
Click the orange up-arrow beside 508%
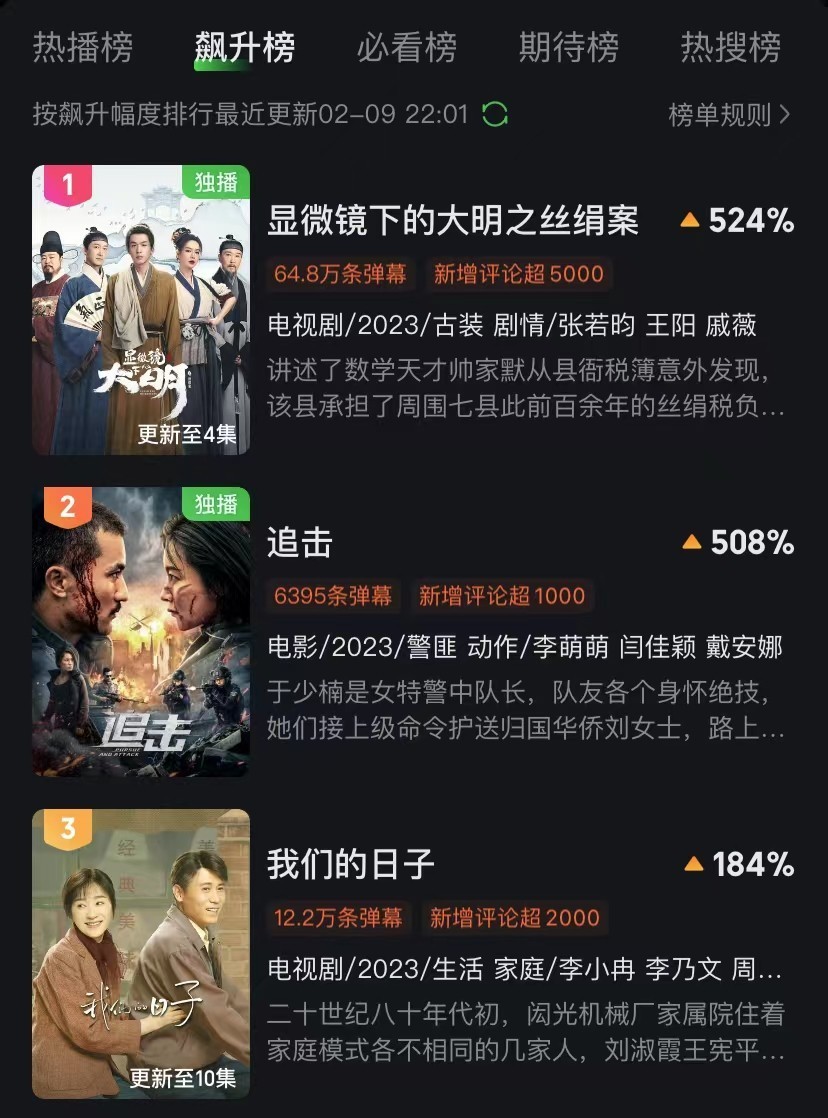coord(691,542)
